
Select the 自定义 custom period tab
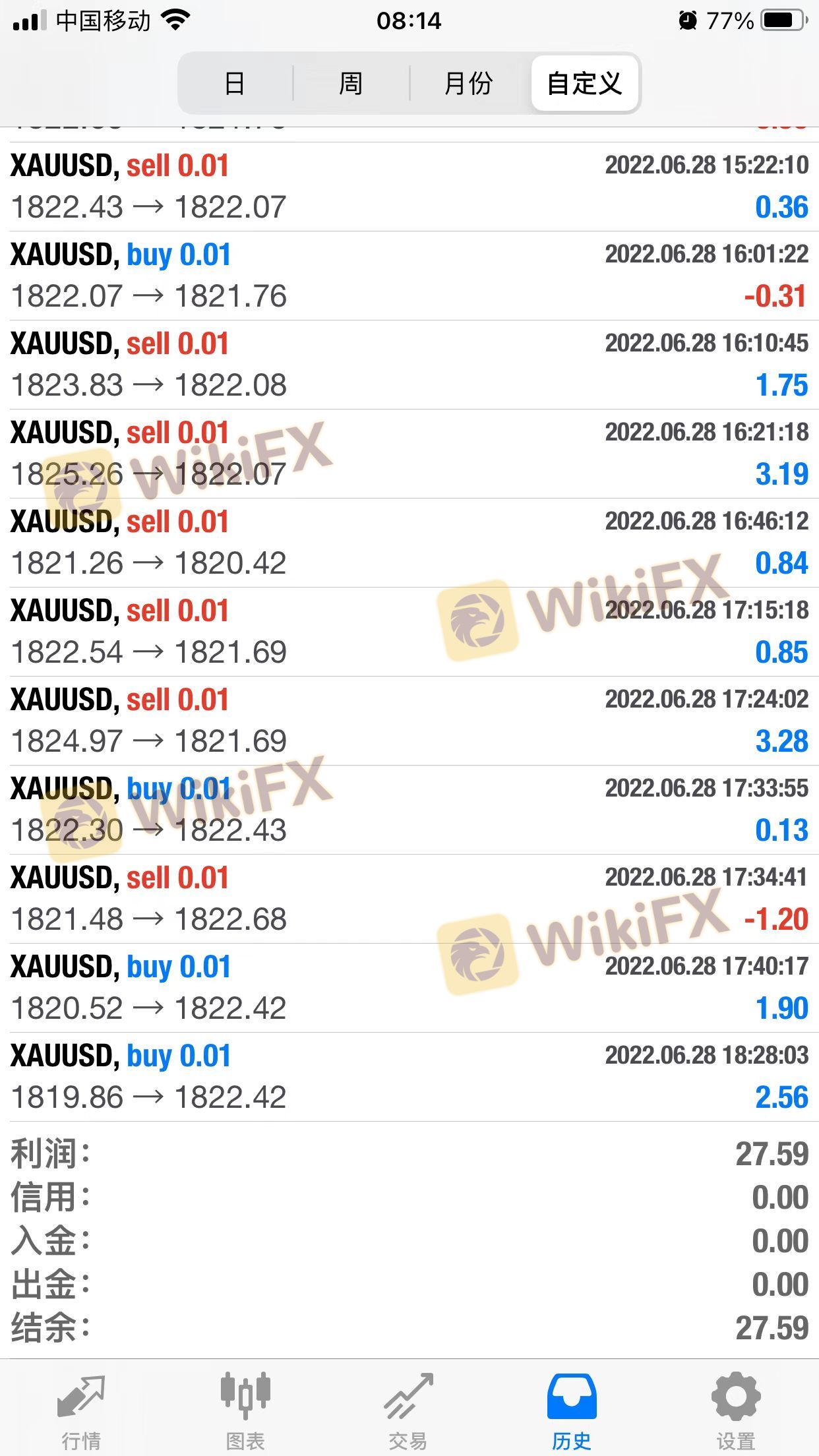tap(584, 84)
